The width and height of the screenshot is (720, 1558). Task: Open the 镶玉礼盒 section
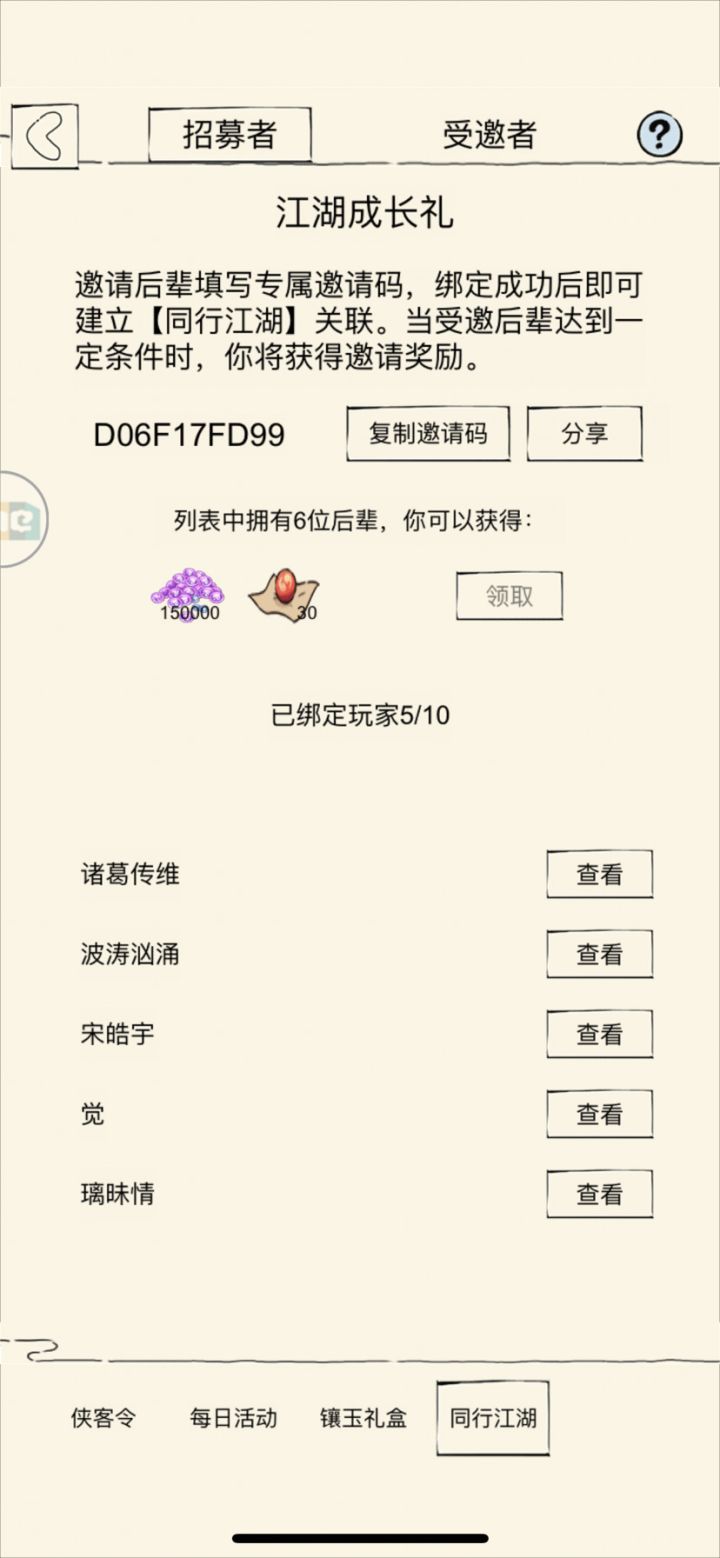coord(363,1418)
